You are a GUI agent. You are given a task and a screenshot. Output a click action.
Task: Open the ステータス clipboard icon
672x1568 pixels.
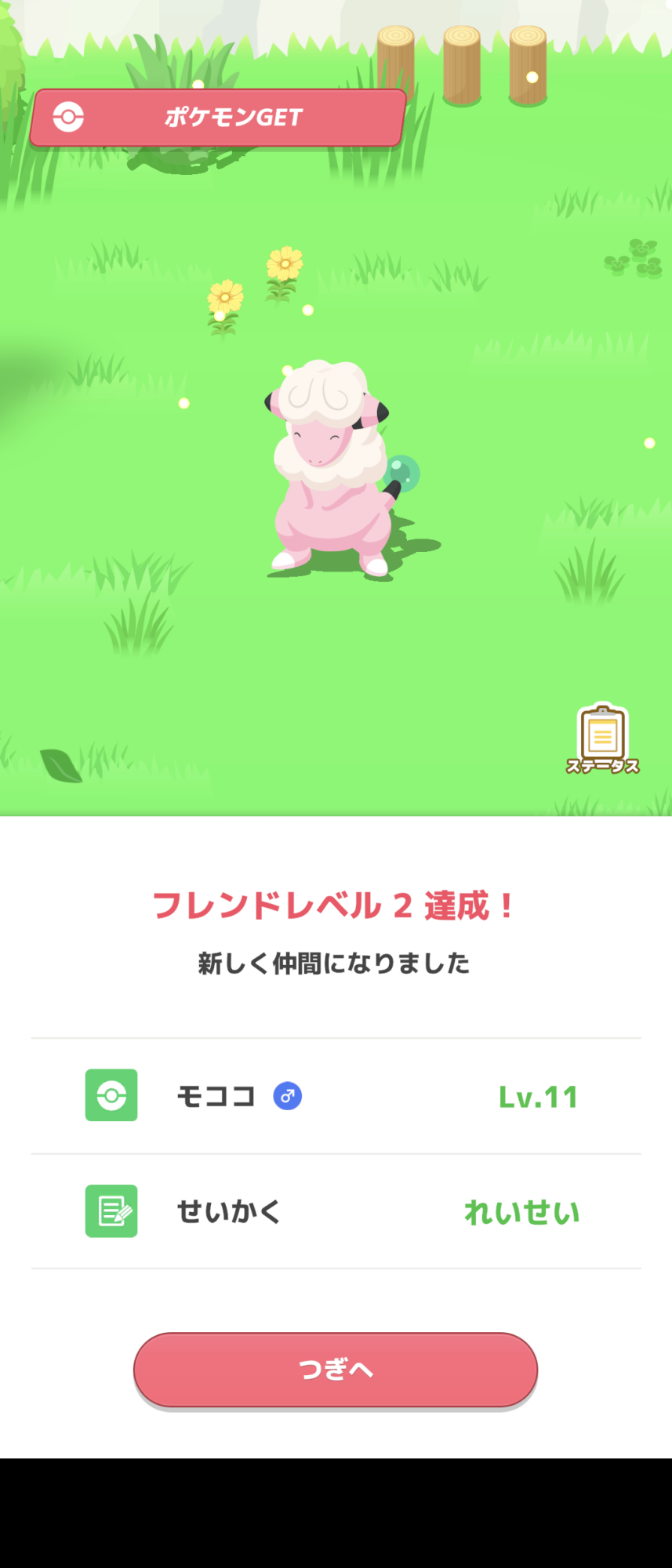[x=602, y=738]
